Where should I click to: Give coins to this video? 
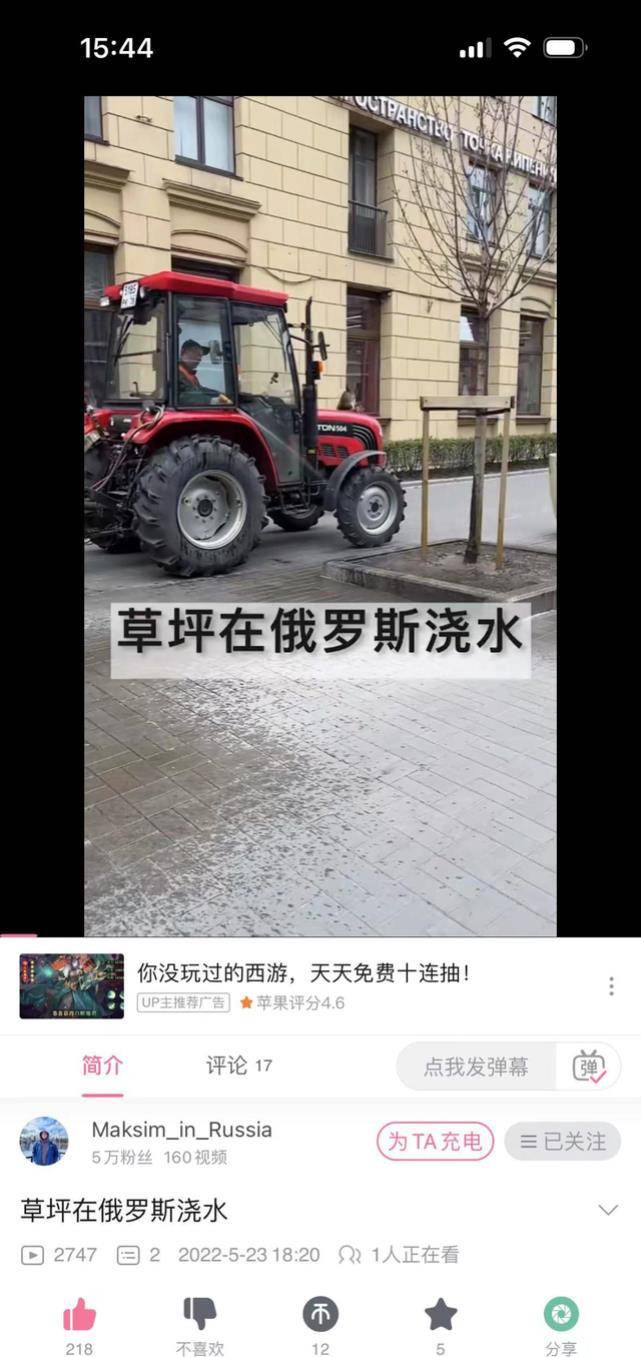coord(320,1315)
